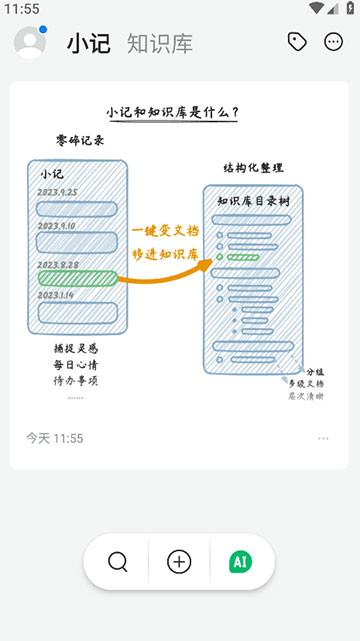Open the tag icon
The width and height of the screenshot is (360, 641).
click(x=297, y=42)
